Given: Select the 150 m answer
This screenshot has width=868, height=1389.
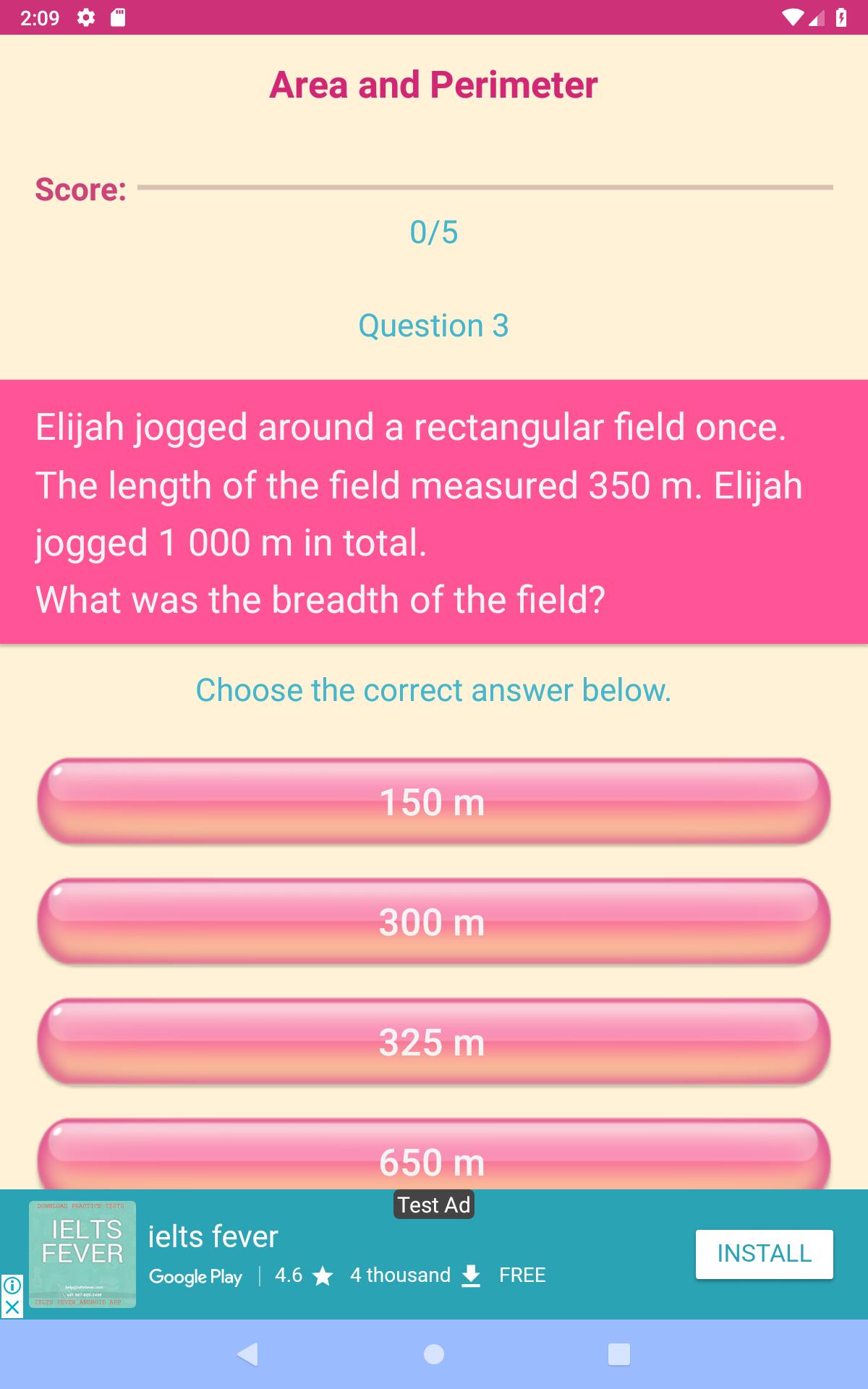Looking at the screenshot, I should 433,802.
